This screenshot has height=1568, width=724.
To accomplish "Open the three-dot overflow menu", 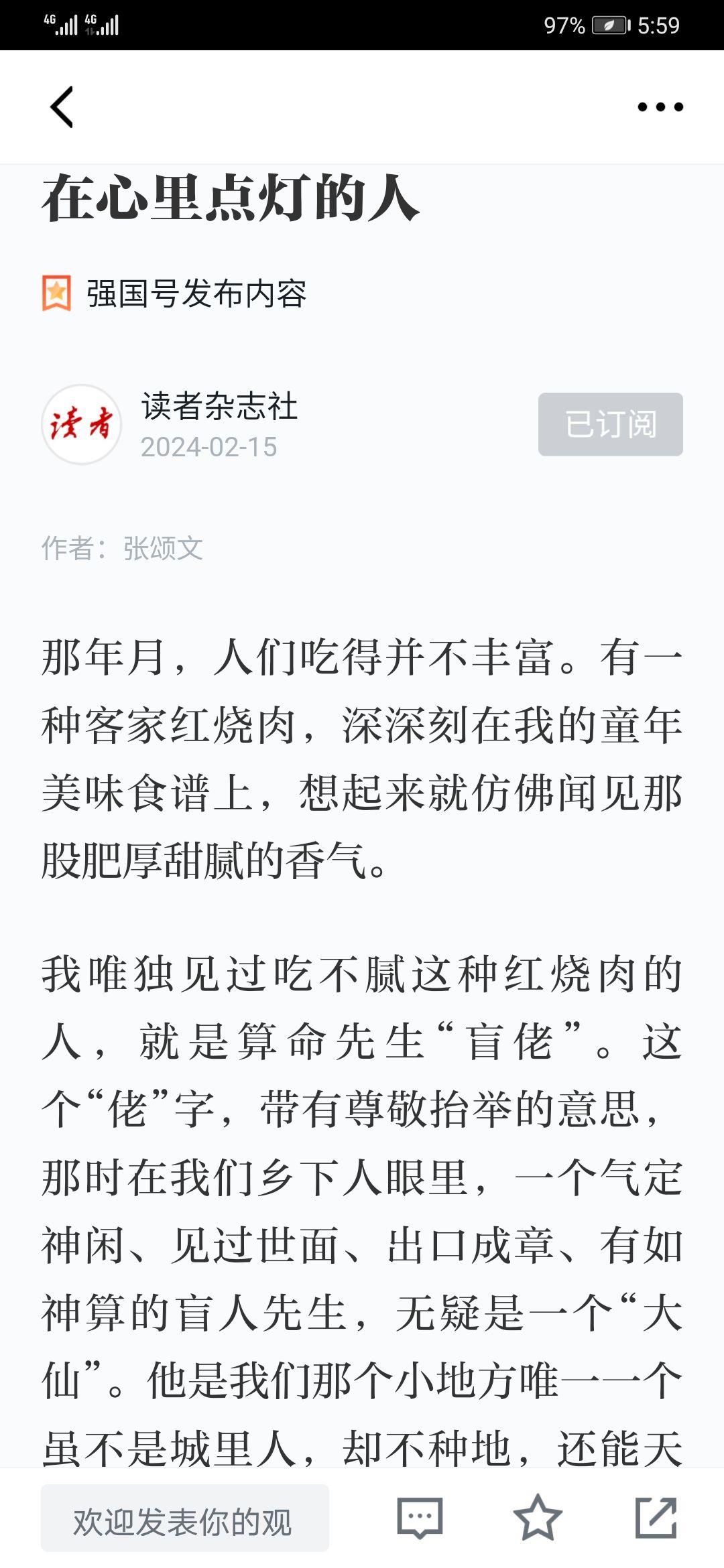I will tap(660, 107).
